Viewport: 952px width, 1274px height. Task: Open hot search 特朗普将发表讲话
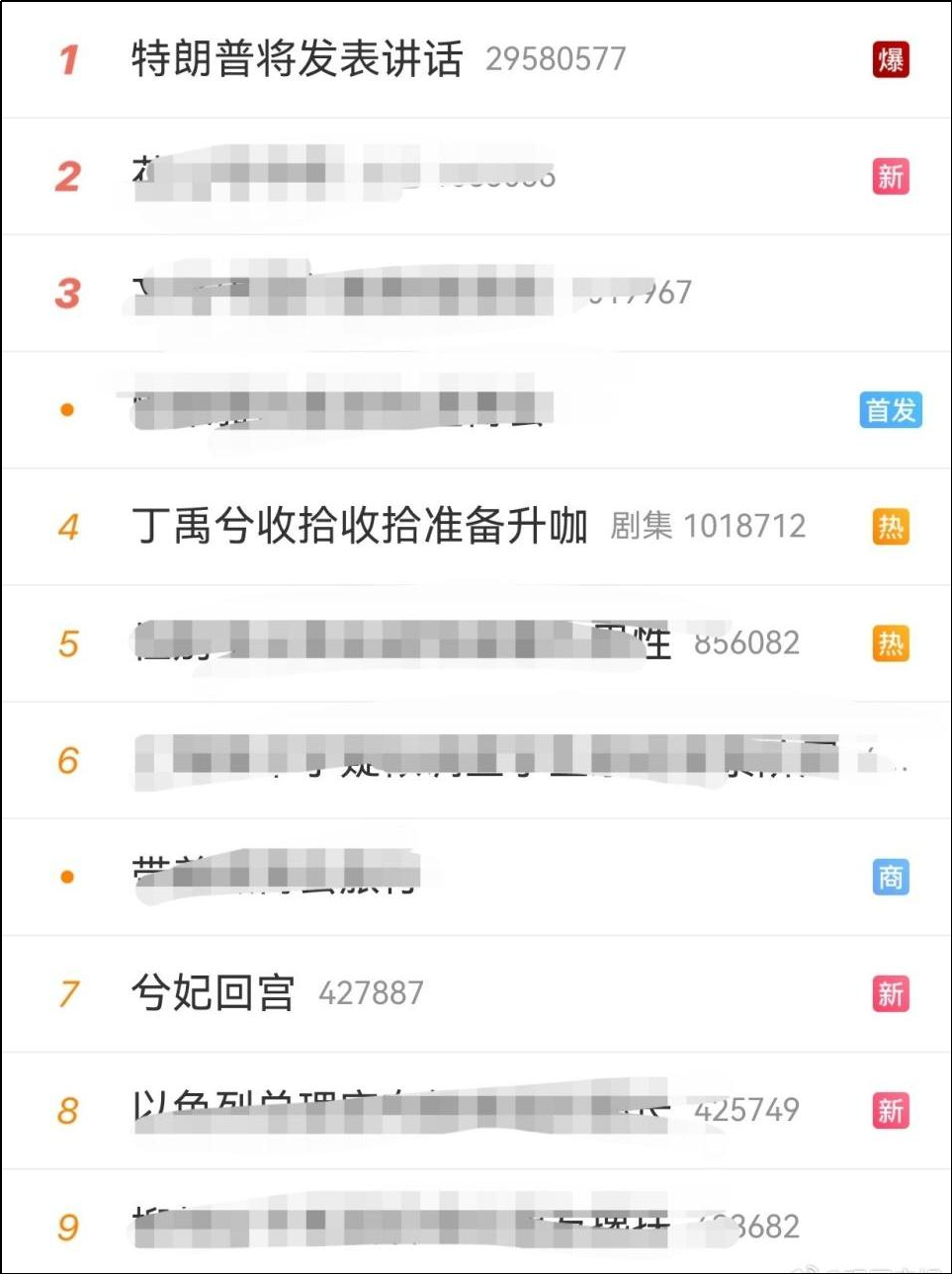tap(297, 59)
